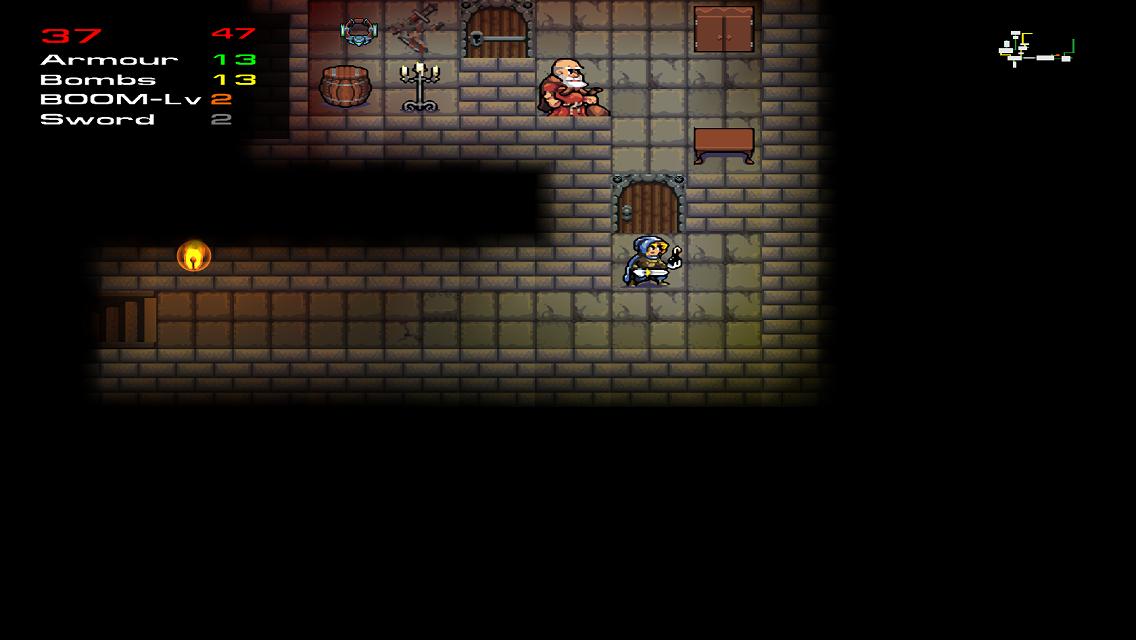This screenshot has height=640, width=1136.
Task: Open the red wooden cabinet
Action: click(x=724, y=29)
